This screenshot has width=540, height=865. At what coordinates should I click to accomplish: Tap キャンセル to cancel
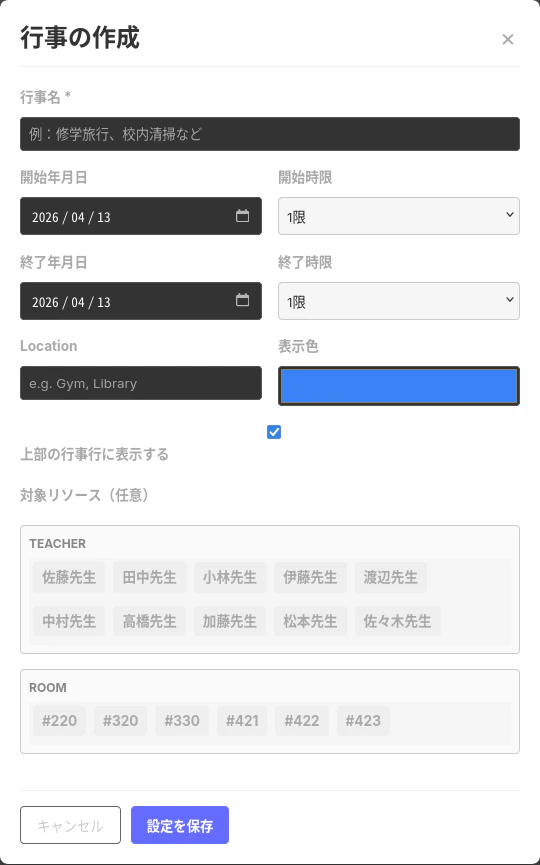pyautogui.click(x=71, y=825)
